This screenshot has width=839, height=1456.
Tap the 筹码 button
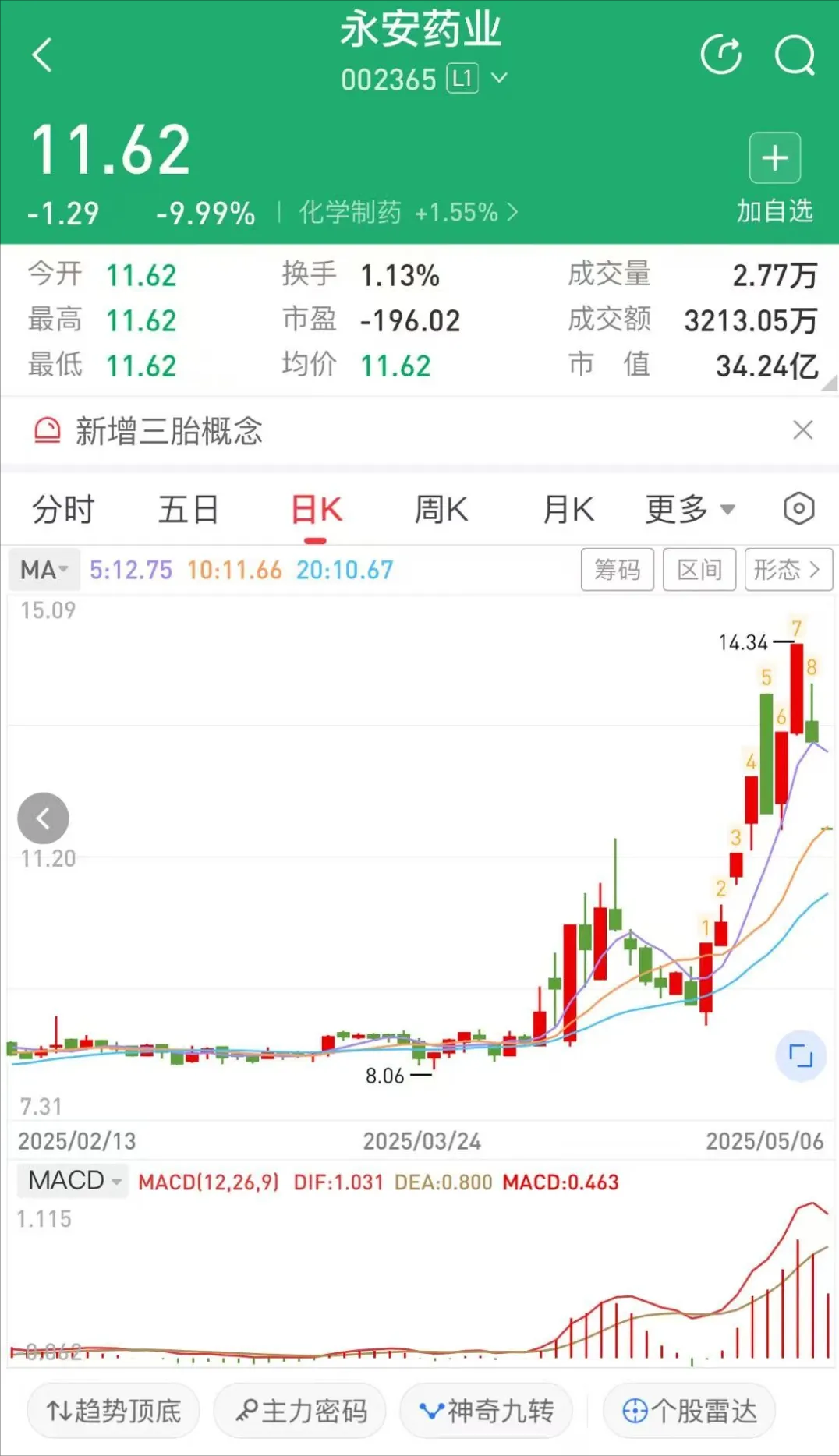(x=617, y=570)
